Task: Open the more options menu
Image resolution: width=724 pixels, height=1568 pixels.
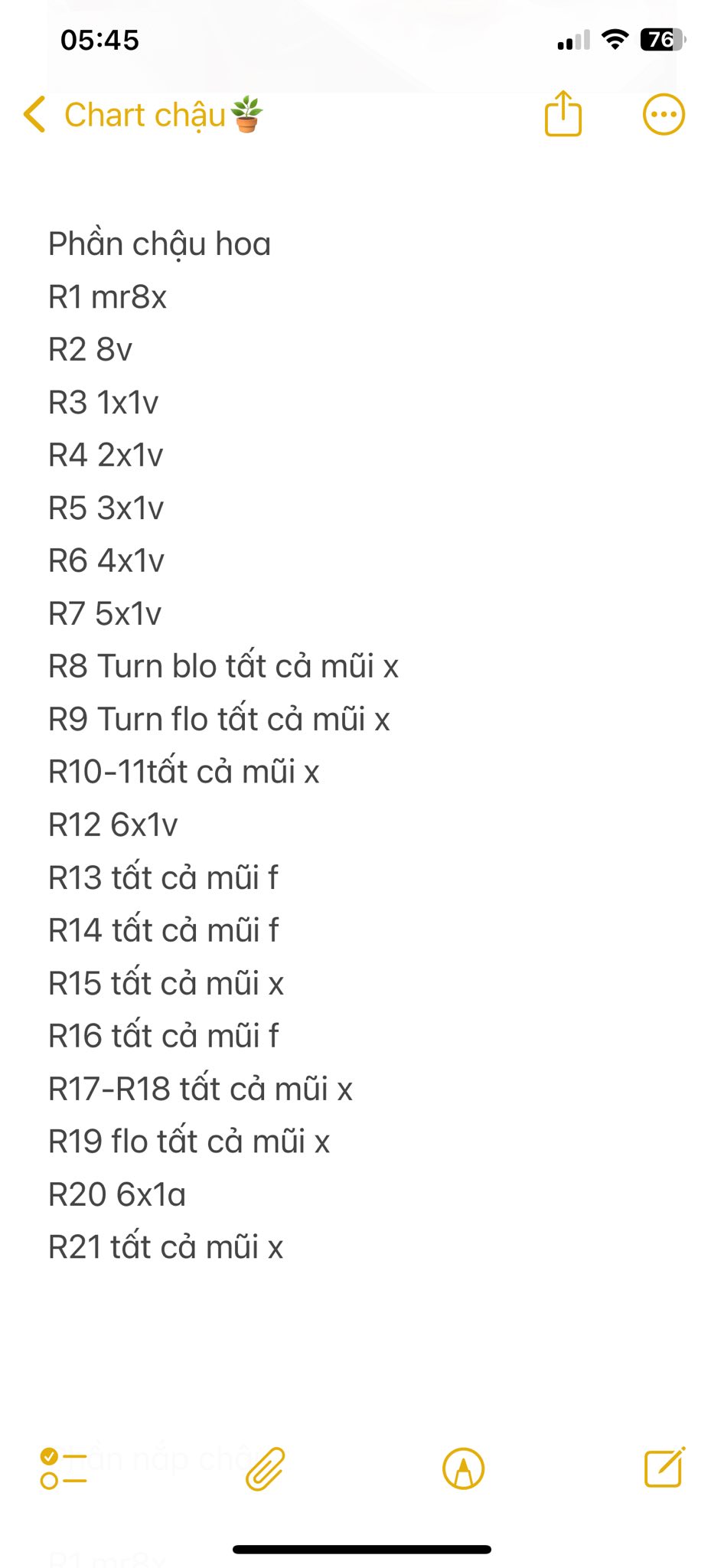Action: click(664, 115)
